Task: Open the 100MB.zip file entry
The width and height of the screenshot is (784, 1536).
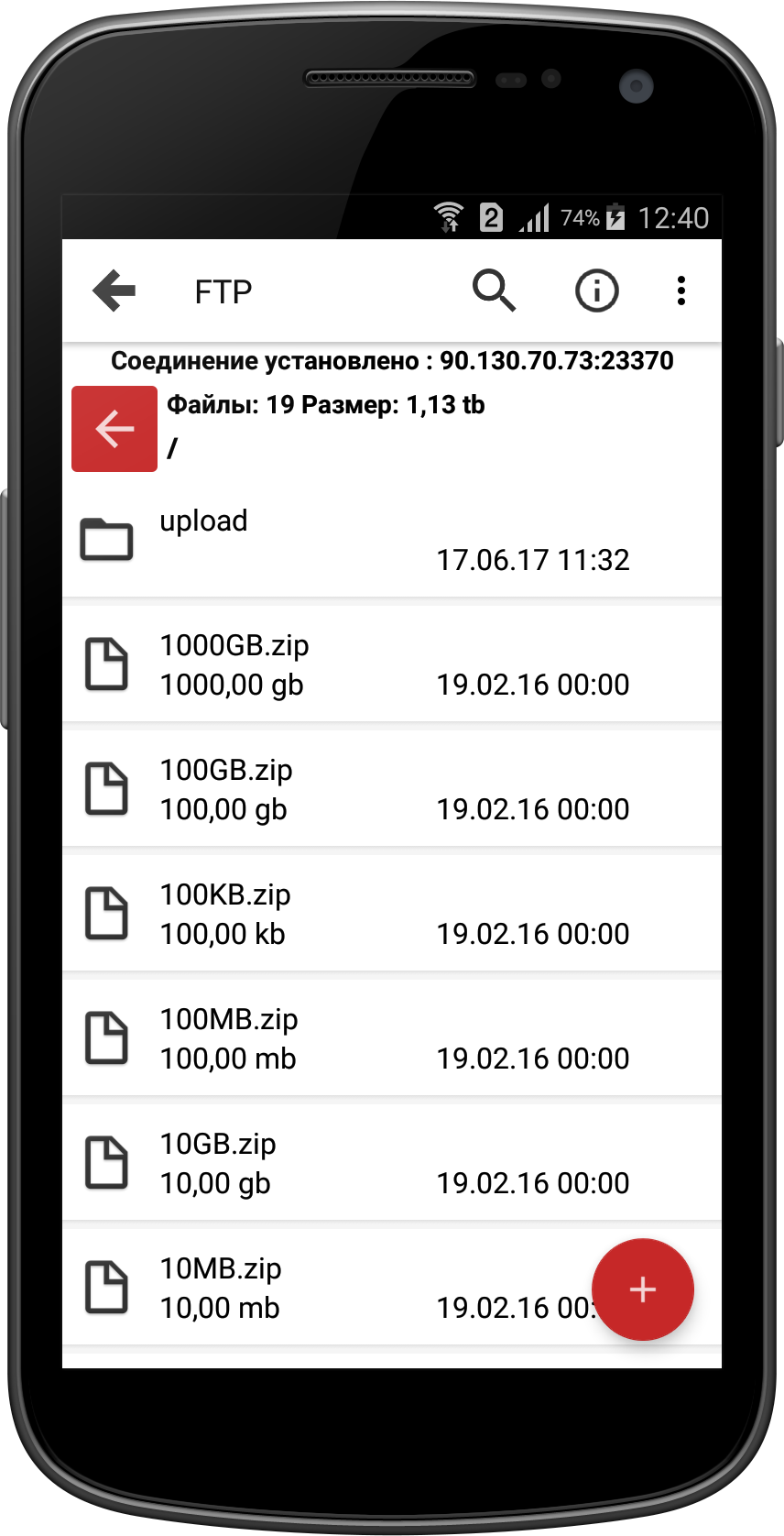Action: point(392,1038)
